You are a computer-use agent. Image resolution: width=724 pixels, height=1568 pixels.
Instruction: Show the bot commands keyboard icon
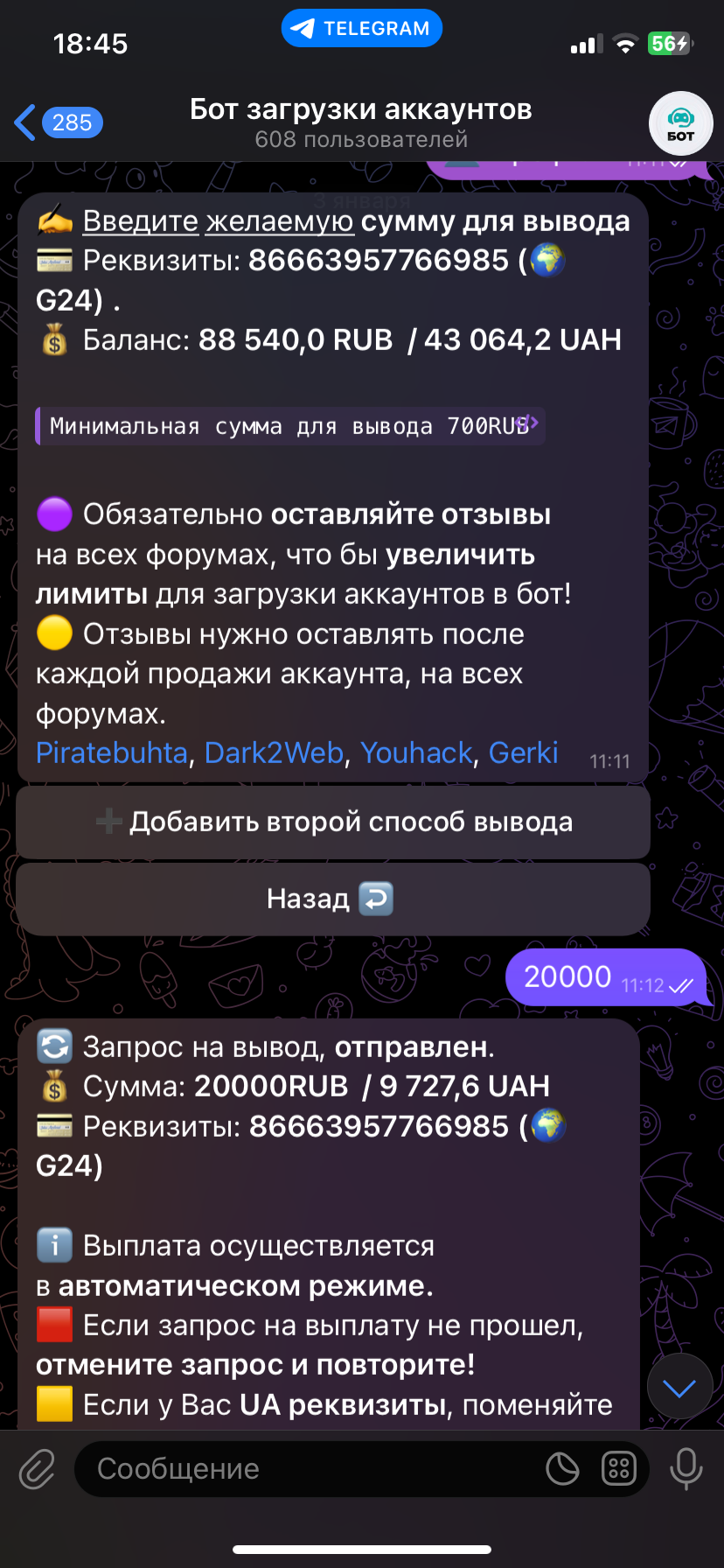618,1469
